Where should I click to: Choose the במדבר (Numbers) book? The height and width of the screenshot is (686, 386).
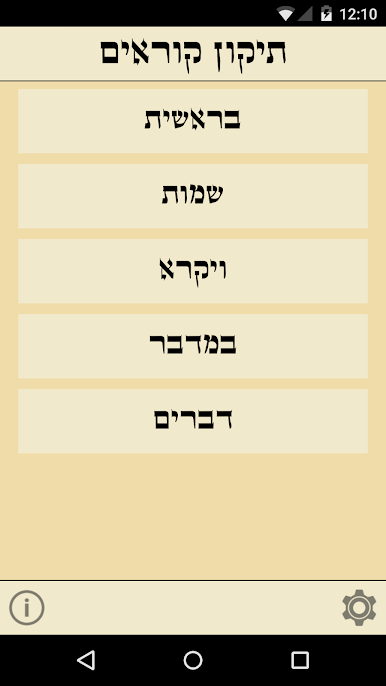(x=193, y=346)
